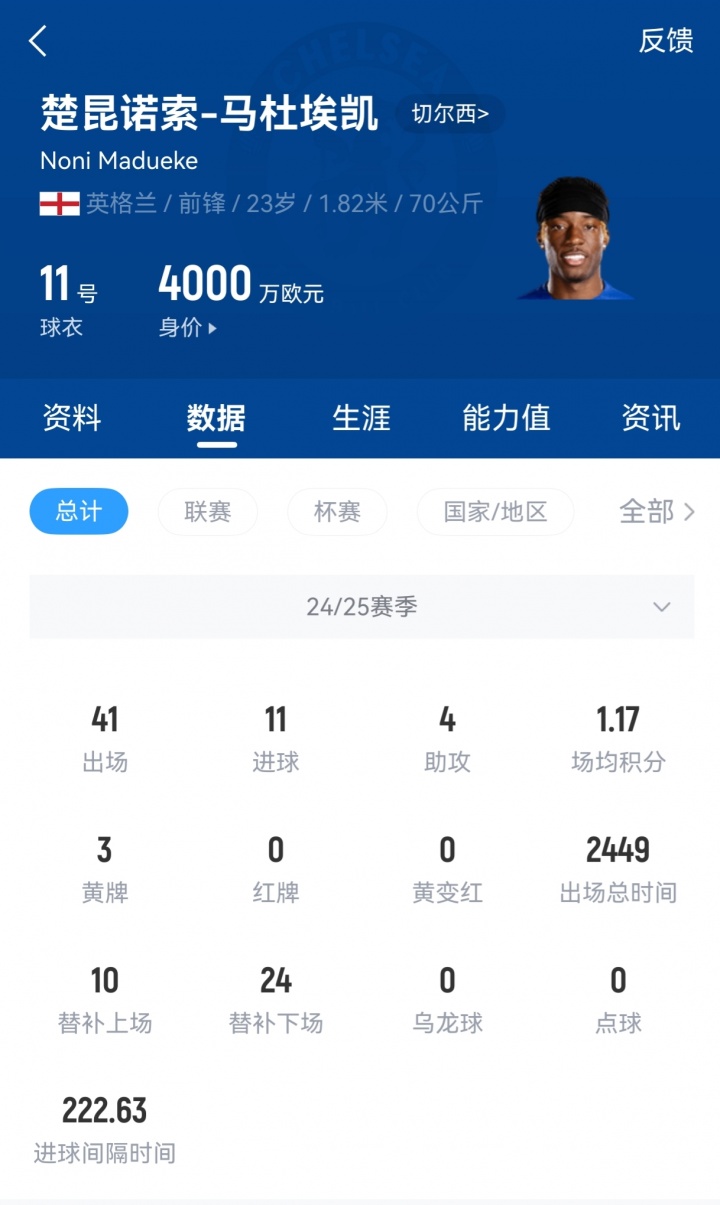Open the 切尔西 team page
Image resolution: width=720 pixels, height=1205 pixels.
point(450,114)
